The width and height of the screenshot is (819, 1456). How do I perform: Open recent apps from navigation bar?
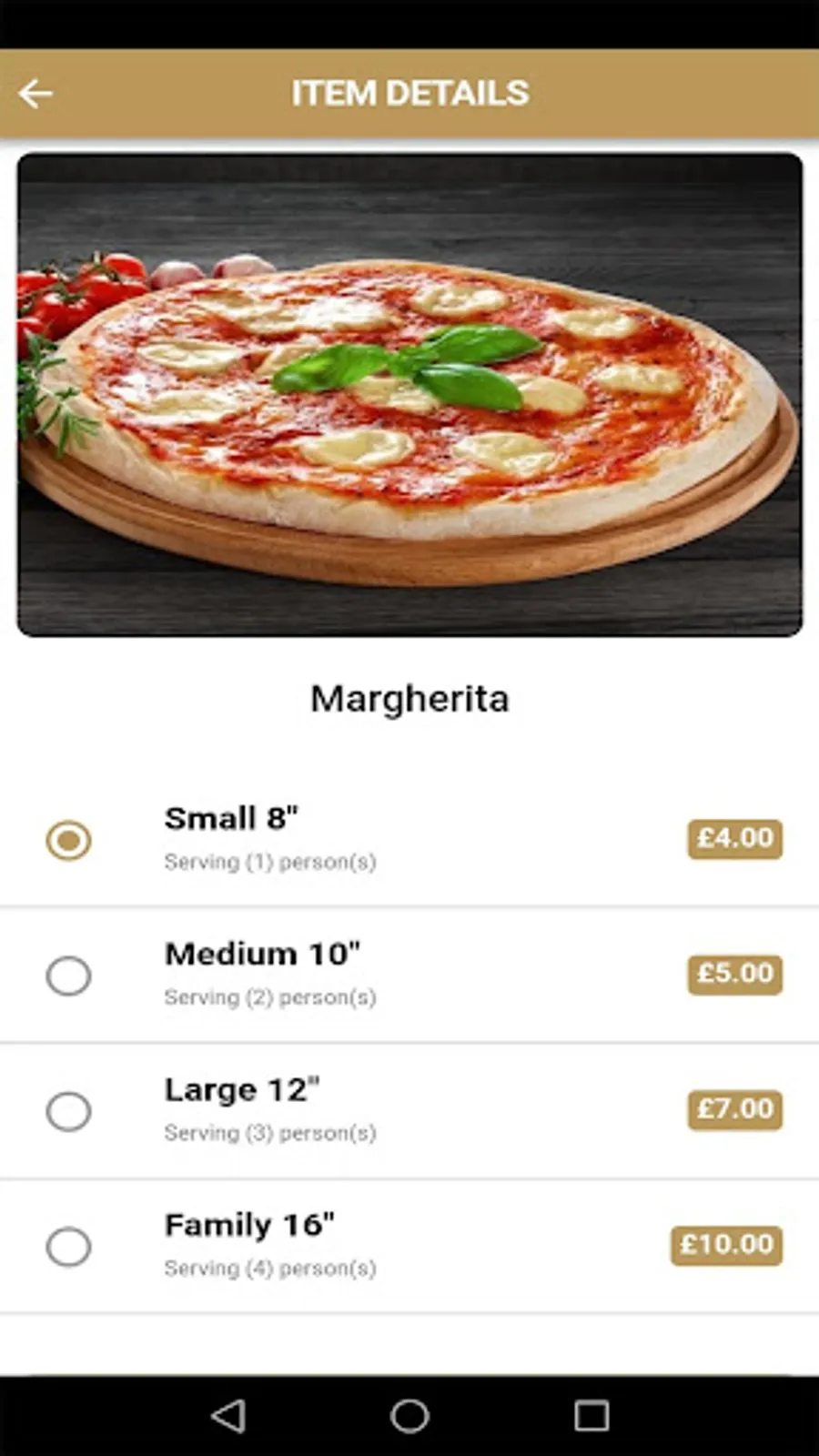tap(591, 1416)
